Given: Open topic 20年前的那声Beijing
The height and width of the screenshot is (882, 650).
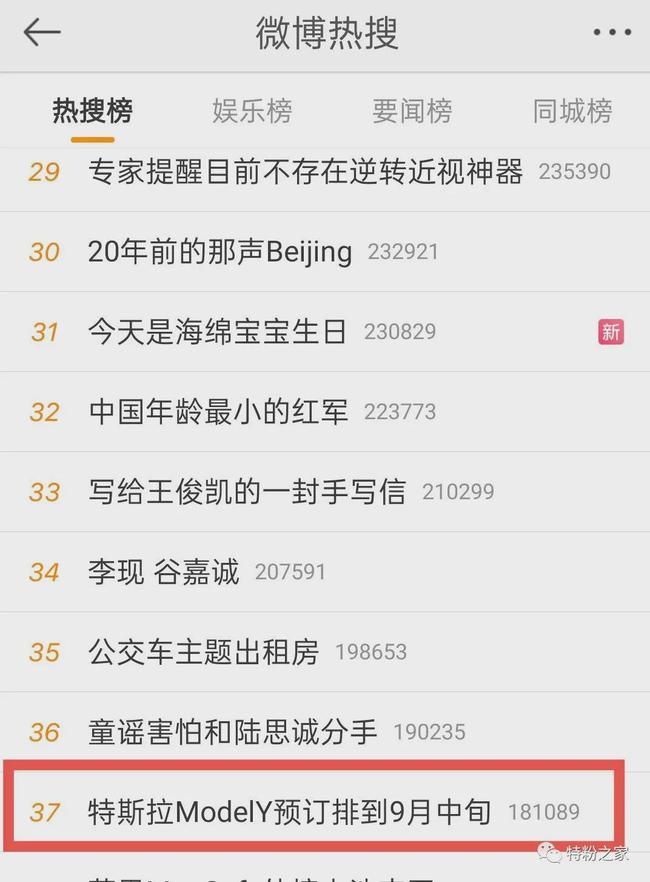Looking at the screenshot, I should point(220,252).
